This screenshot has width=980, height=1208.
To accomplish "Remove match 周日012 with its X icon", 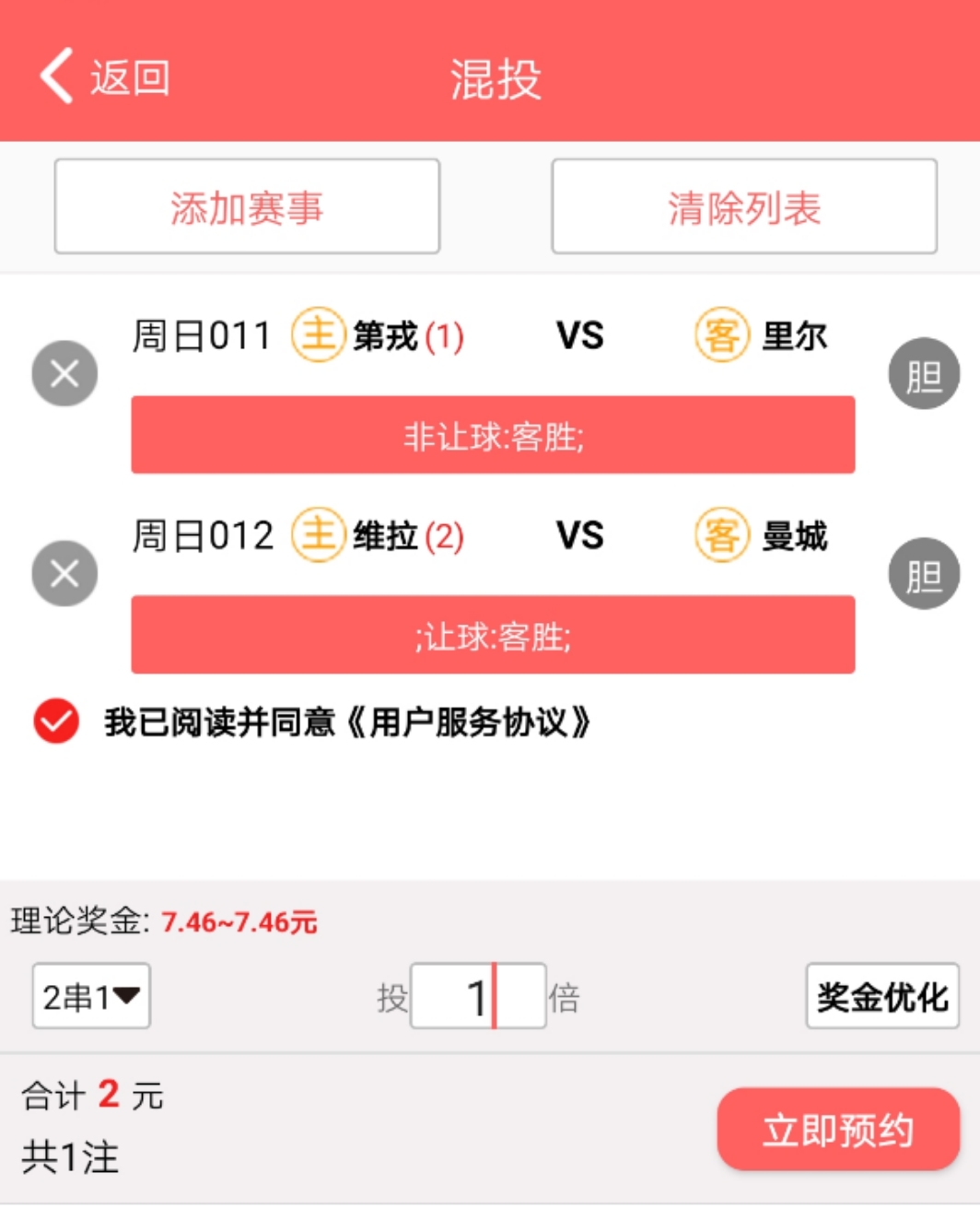I will click(x=63, y=573).
